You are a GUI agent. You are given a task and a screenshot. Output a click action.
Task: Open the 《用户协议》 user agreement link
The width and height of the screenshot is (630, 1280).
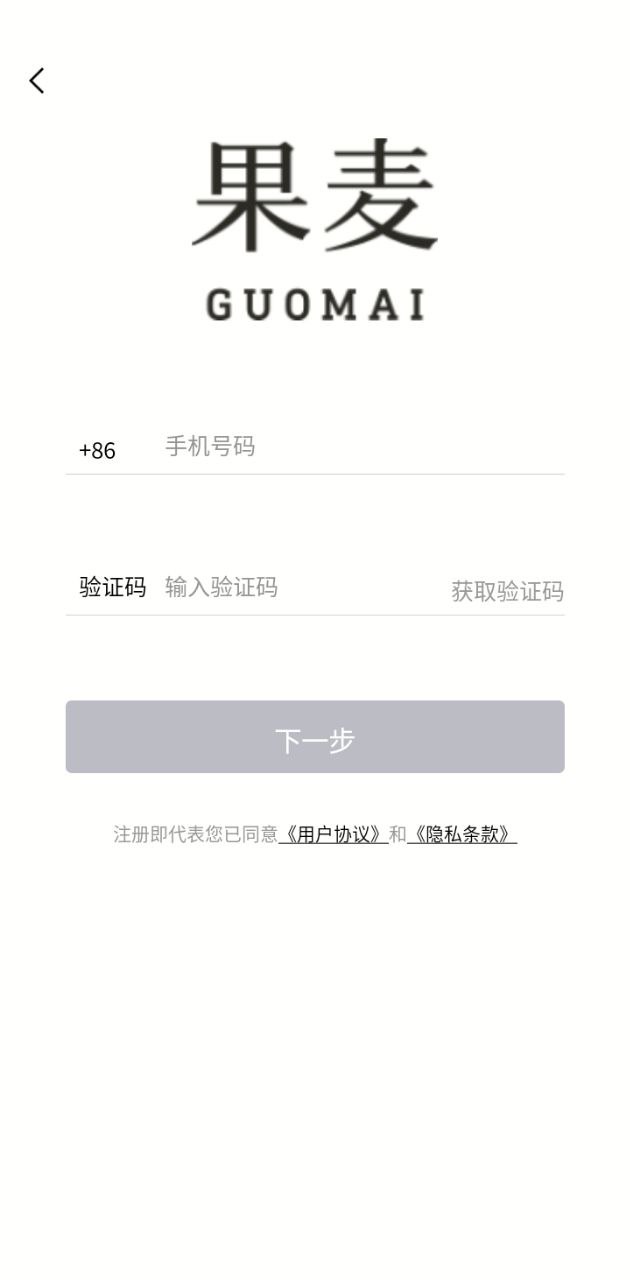(x=333, y=834)
